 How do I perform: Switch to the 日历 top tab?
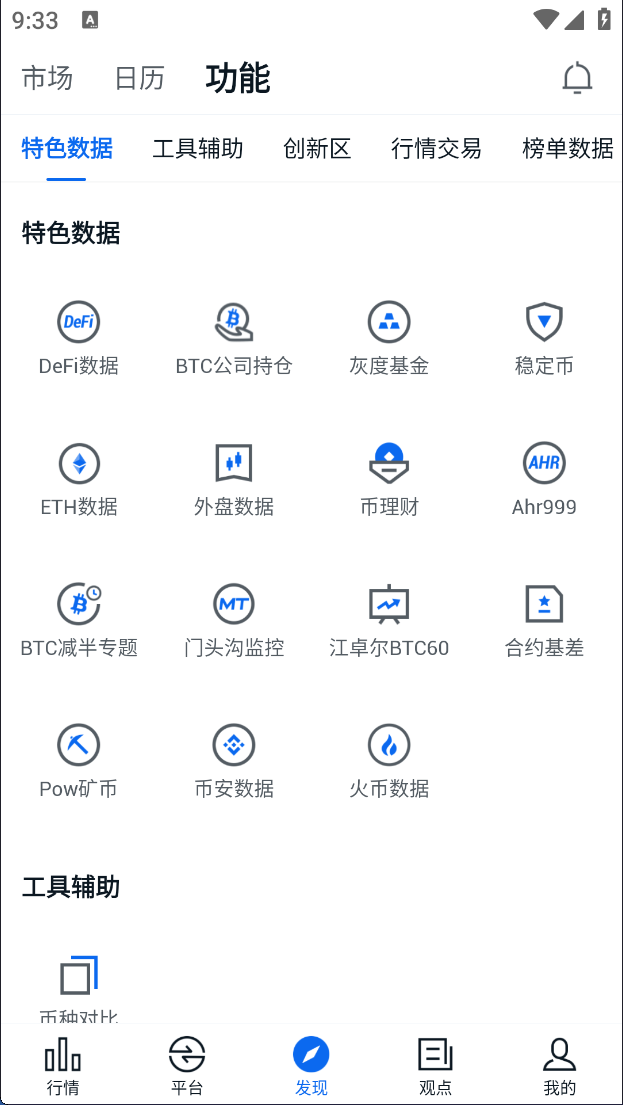(140, 78)
